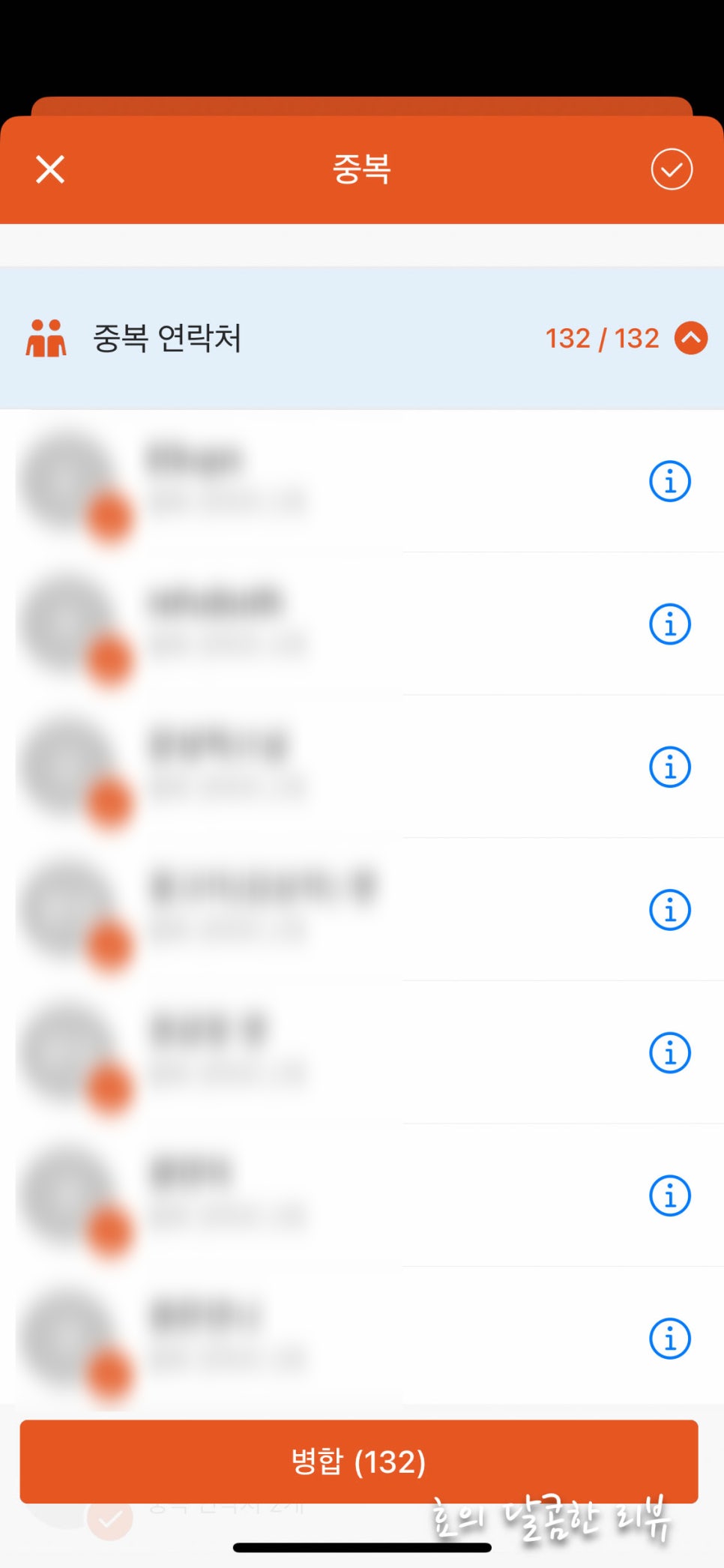Tap the select-all checkmark in header
The image size is (724, 1568).
click(672, 169)
